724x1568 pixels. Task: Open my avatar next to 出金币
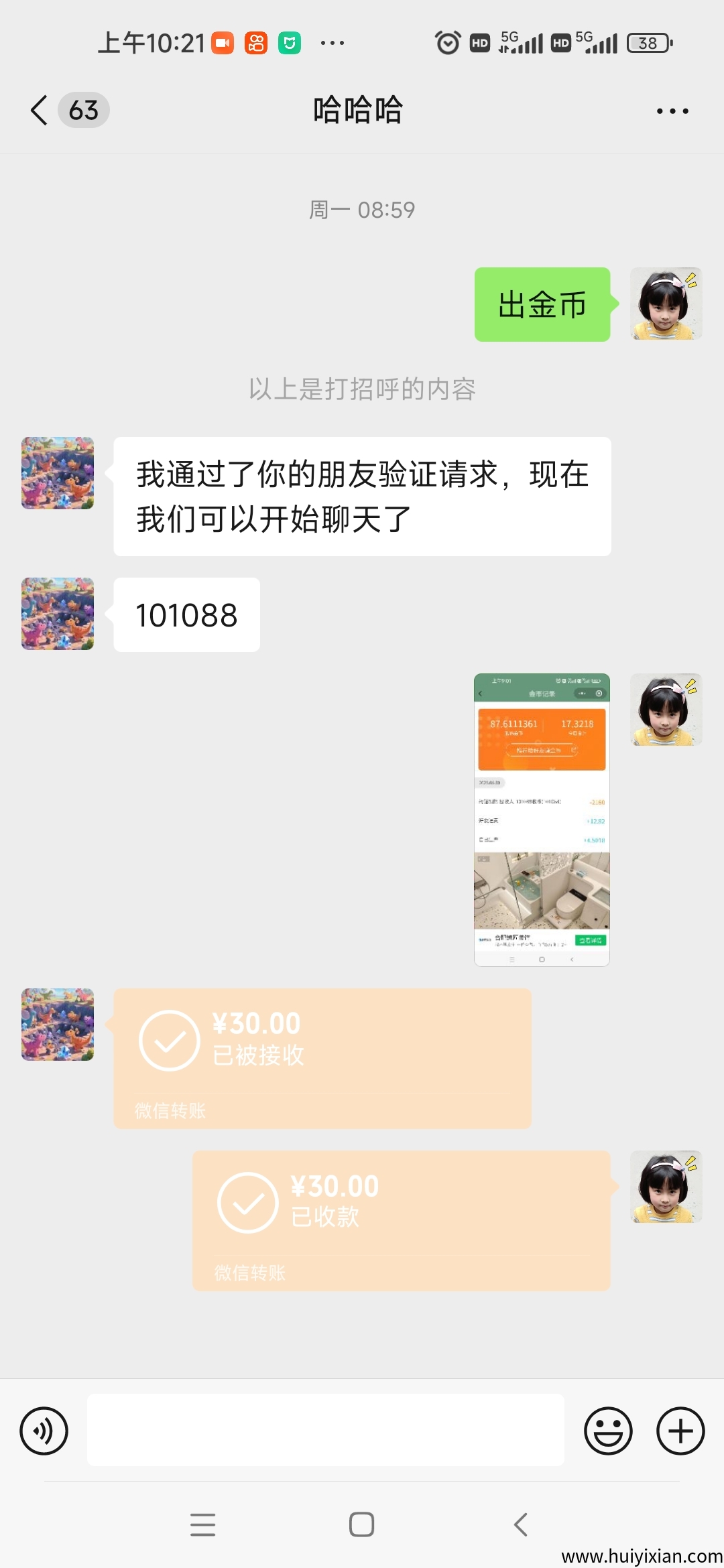pyautogui.click(x=666, y=304)
